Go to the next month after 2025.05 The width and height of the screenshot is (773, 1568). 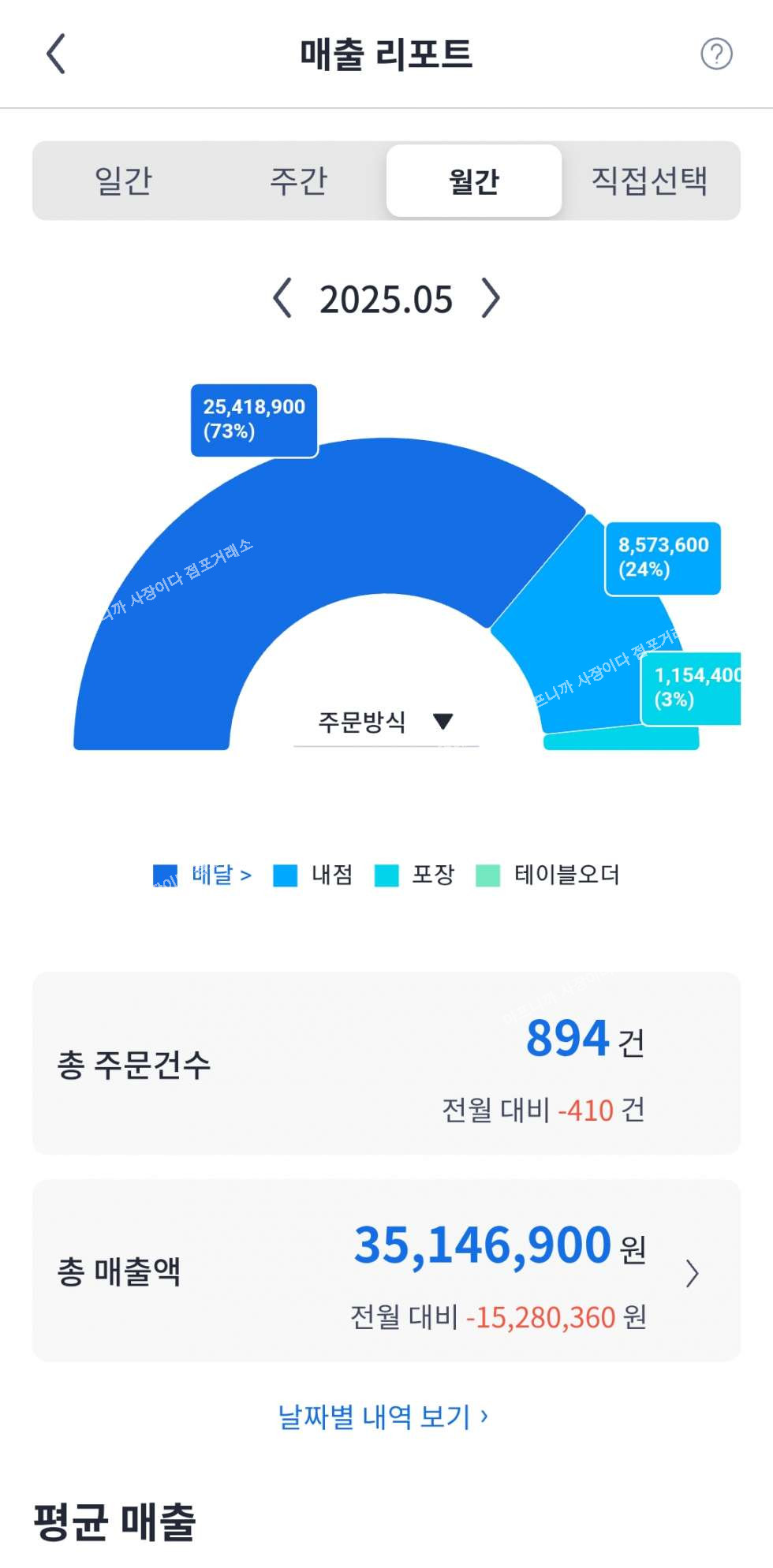(491, 299)
